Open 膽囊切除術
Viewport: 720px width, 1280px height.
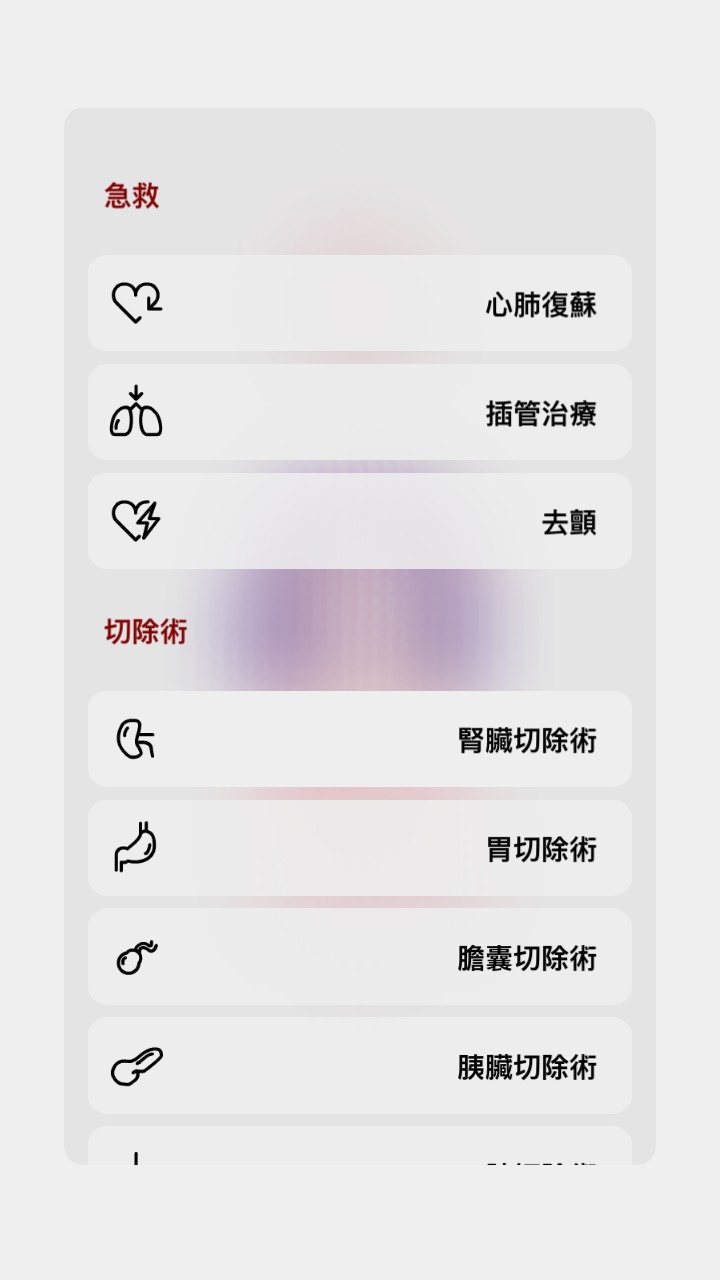(x=360, y=957)
